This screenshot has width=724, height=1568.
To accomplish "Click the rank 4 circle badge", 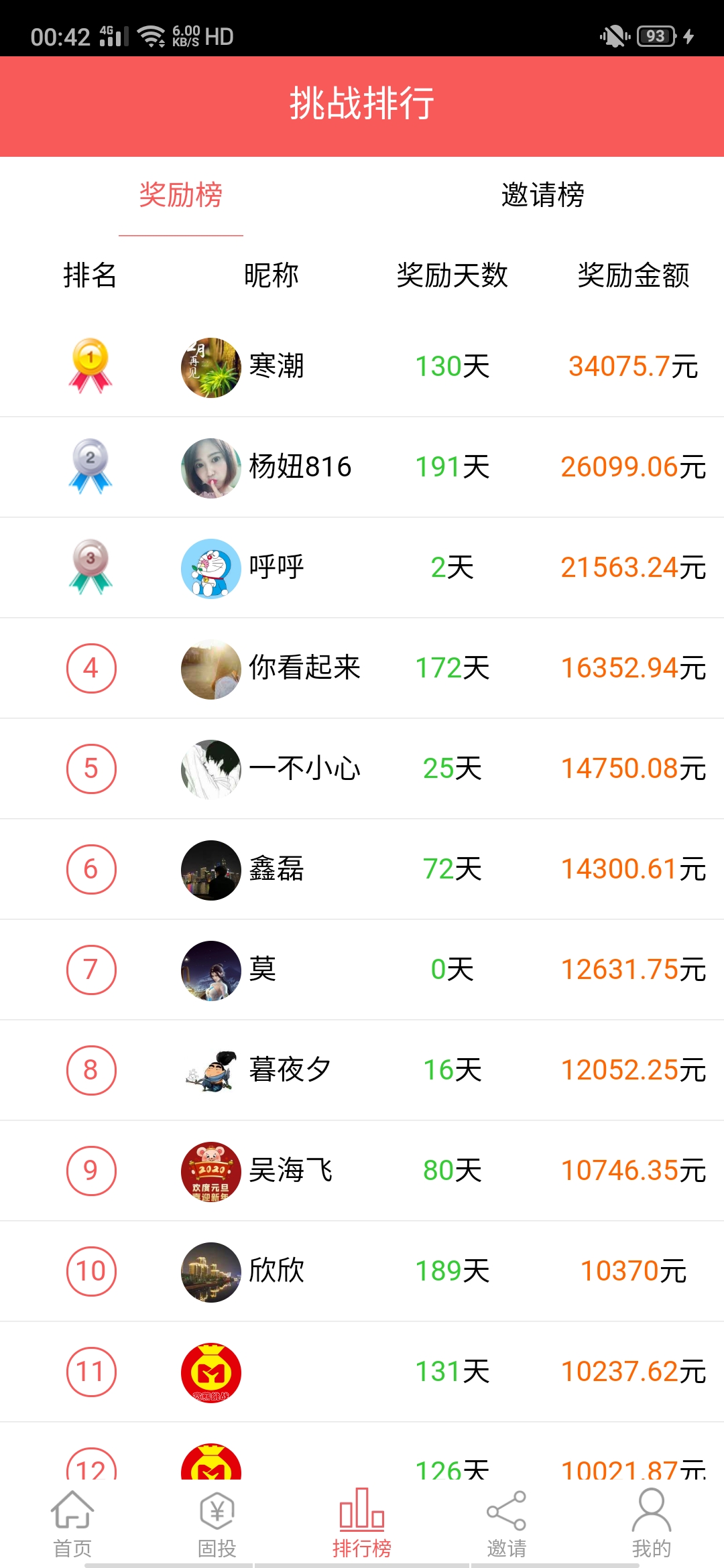I will pyautogui.click(x=91, y=668).
